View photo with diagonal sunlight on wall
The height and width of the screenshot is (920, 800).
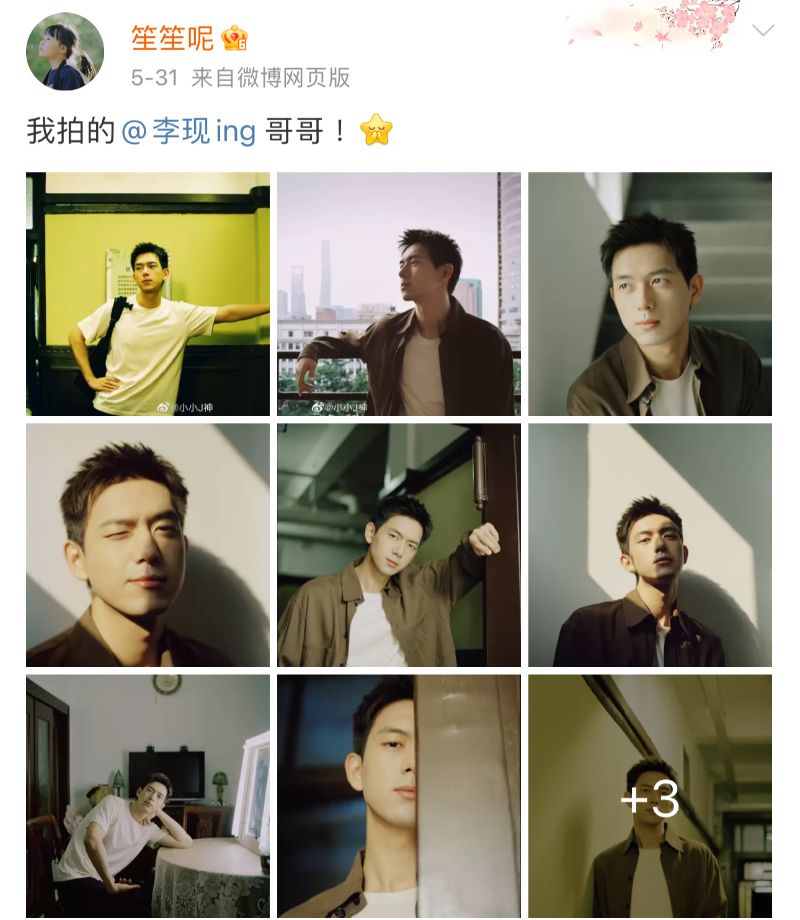pyautogui.click(x=650, y=545)
